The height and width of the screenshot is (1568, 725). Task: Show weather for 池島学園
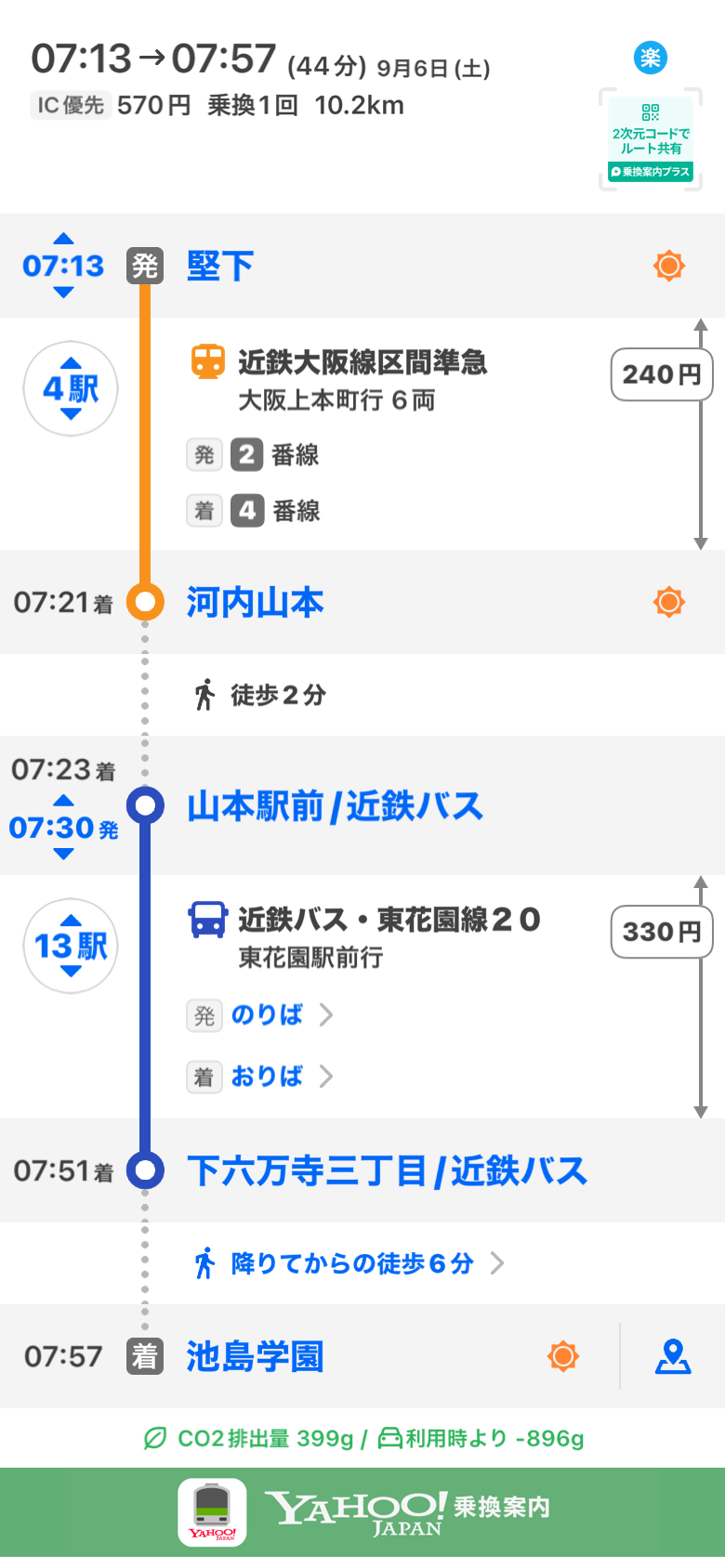(563, 1356)
